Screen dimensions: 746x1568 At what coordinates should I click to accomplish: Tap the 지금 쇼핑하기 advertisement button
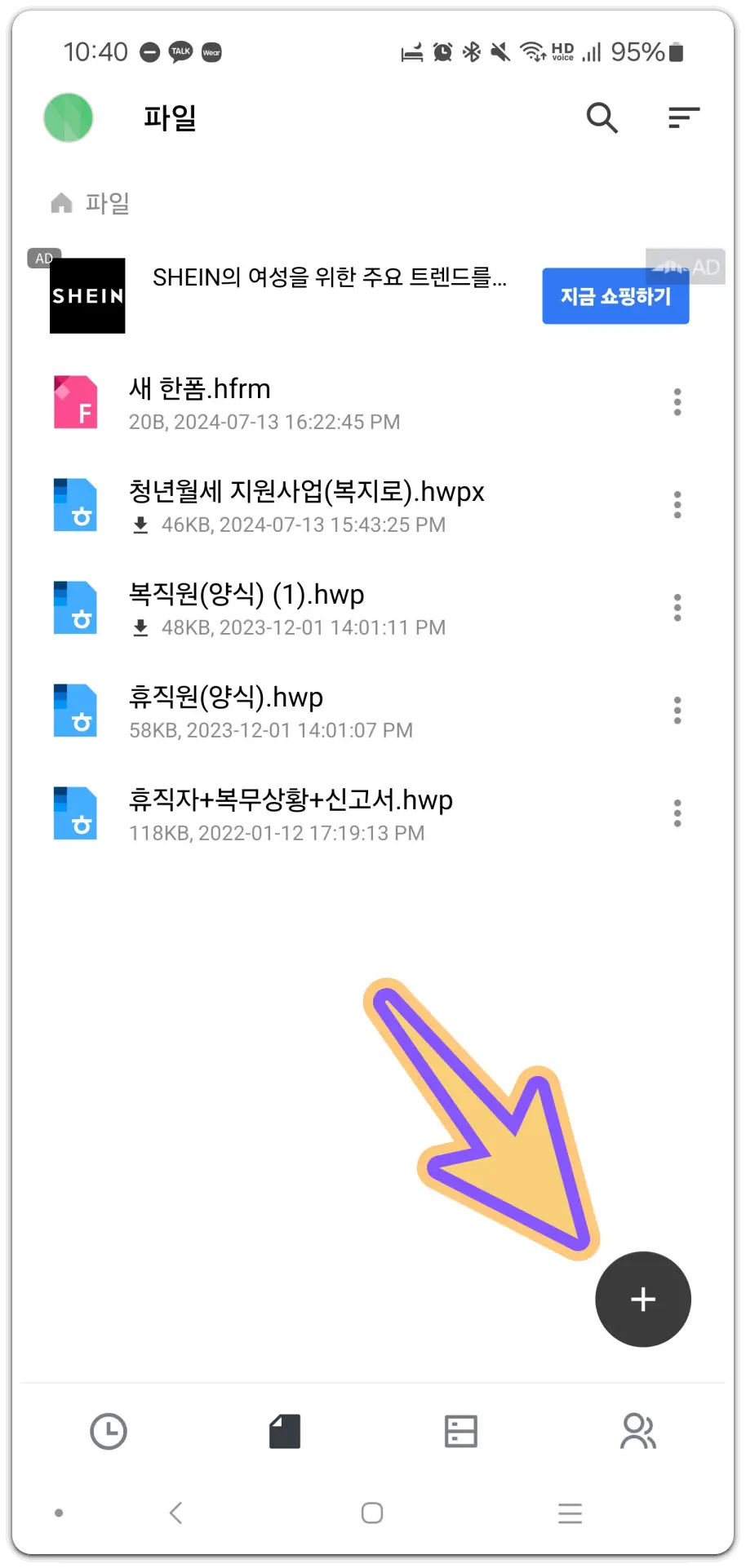(615, 296)
